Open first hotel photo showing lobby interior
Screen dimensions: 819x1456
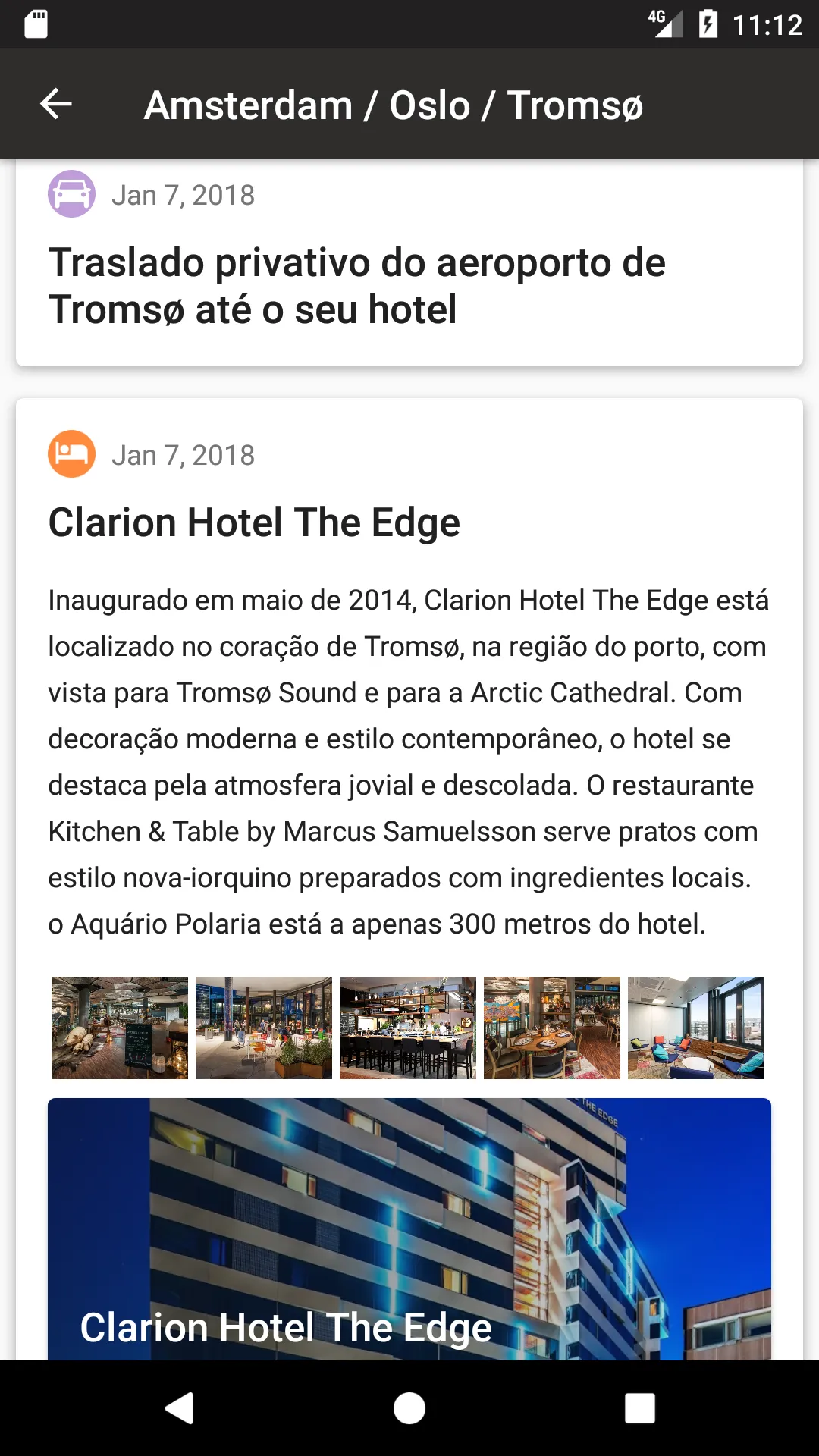click(x=120, y=1028)
